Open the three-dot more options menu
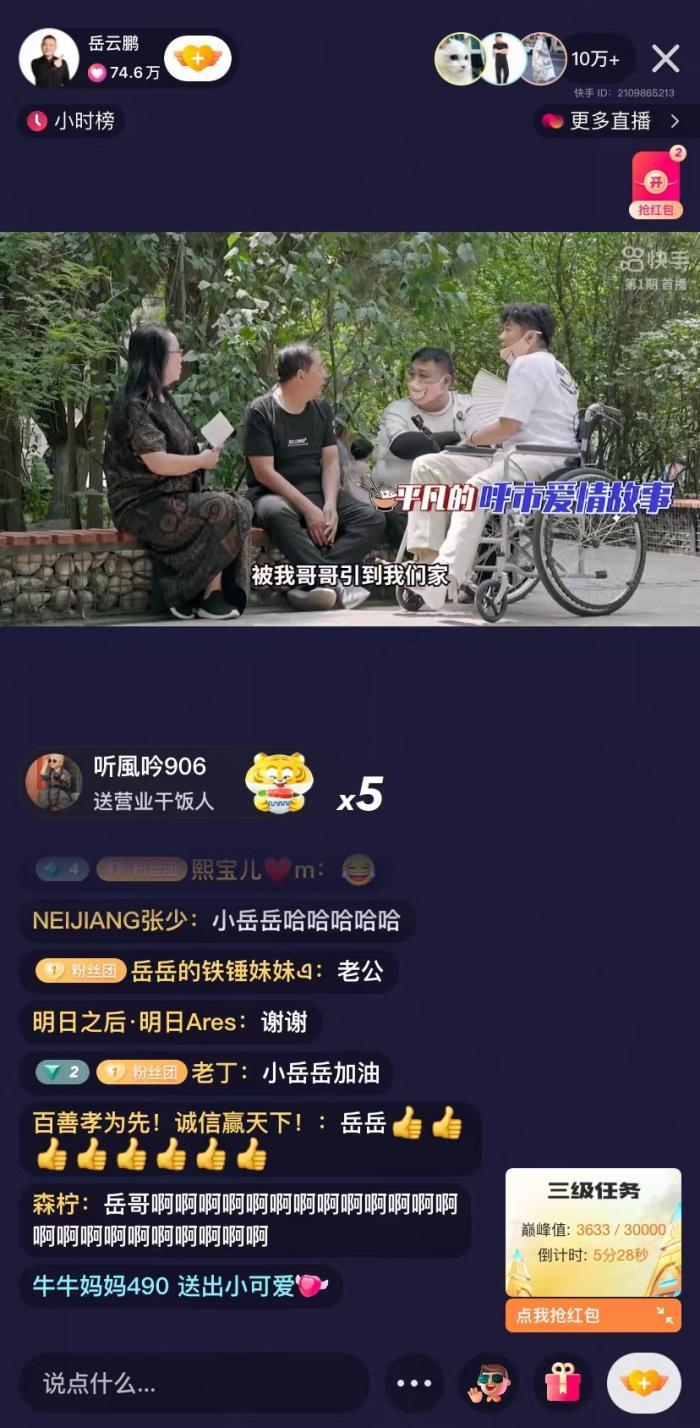 coord(413,1384)
